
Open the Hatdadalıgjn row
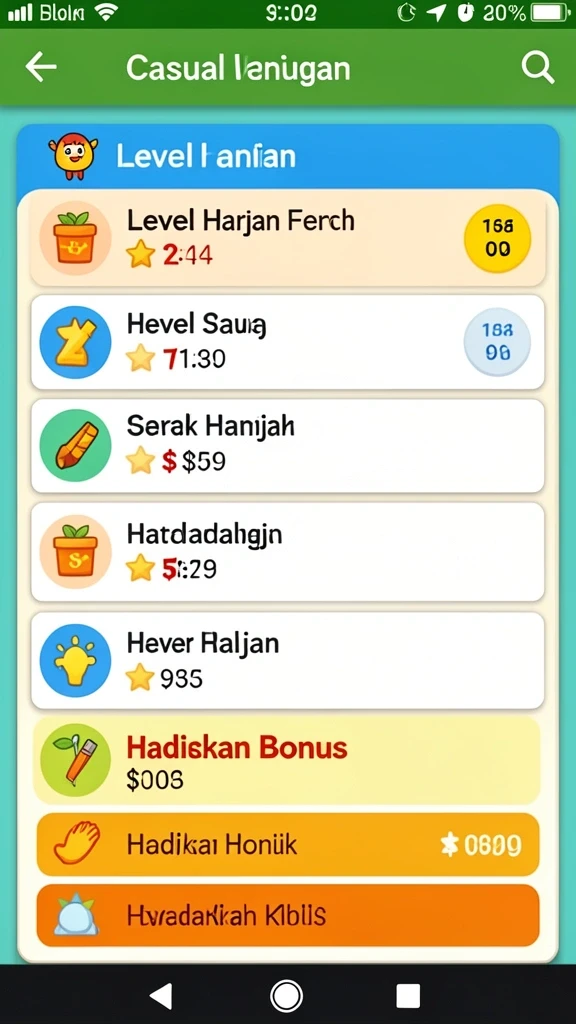point(288,551)
